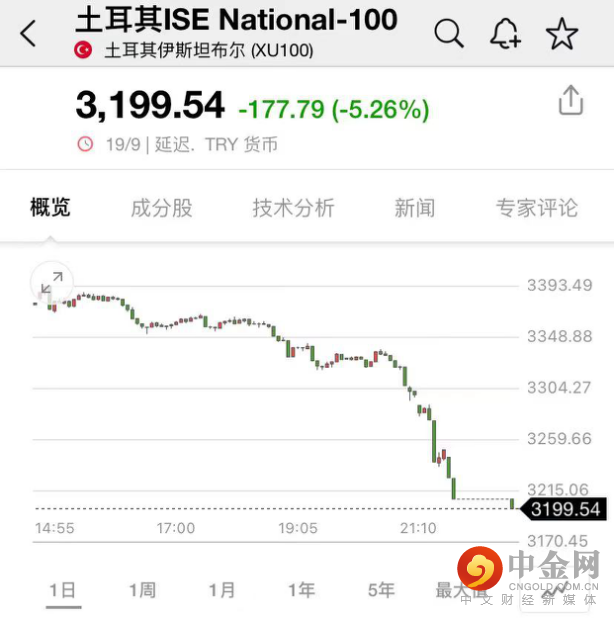This screenshot has height=618, width=614.
Task: Choose the 5年 chart range
Action: tap(381, 590)
